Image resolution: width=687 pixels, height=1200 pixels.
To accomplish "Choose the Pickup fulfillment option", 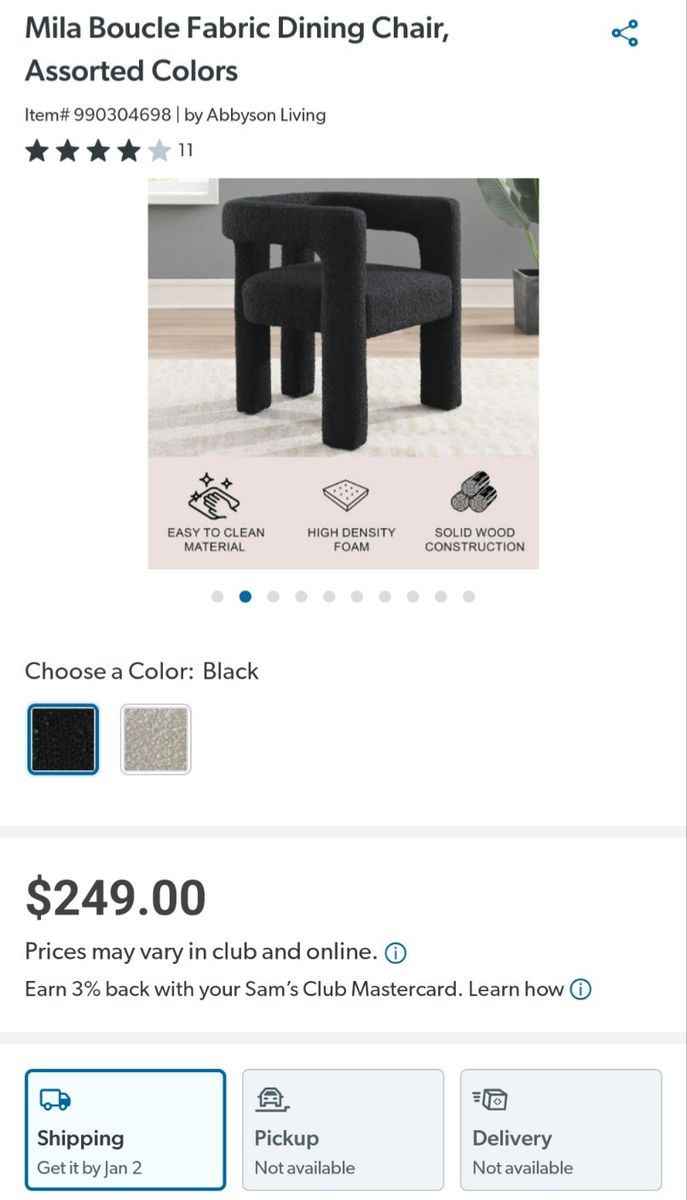I will 343,1130.
